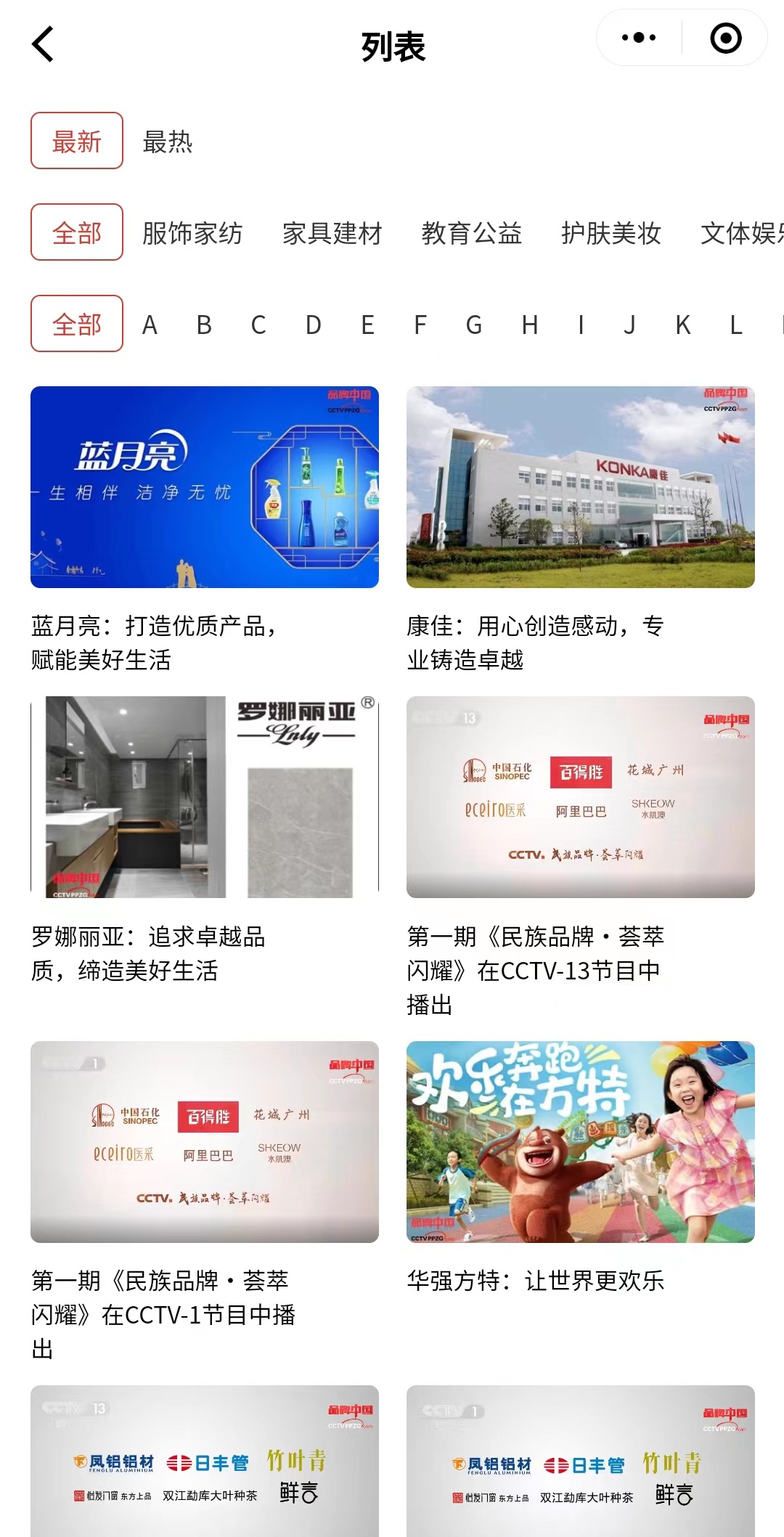The height and width of the screenshot is (1537, 784).
Task: Open the mini program more-options menu
Action: pos(639,38)
